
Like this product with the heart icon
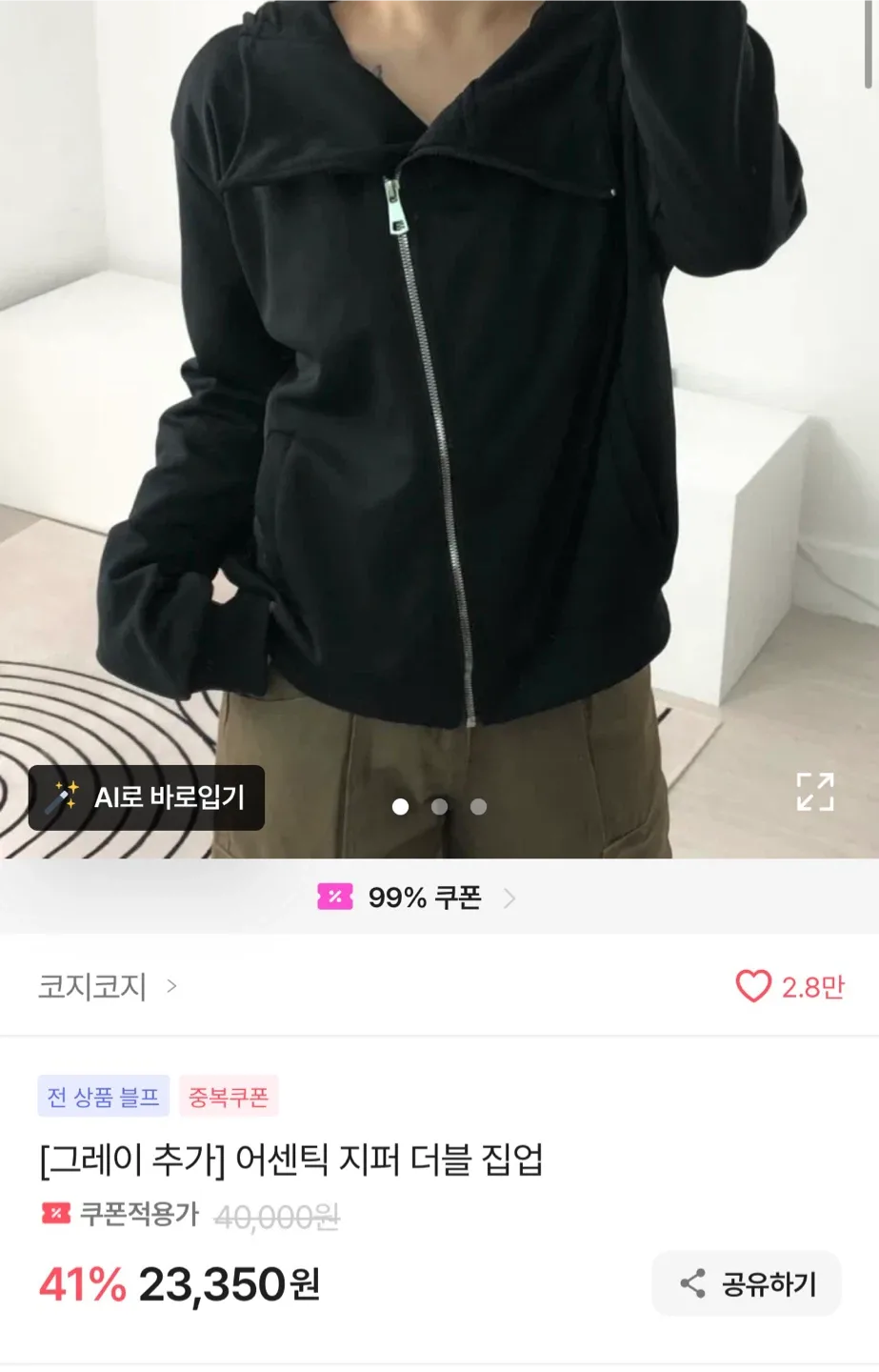[752, 986]
